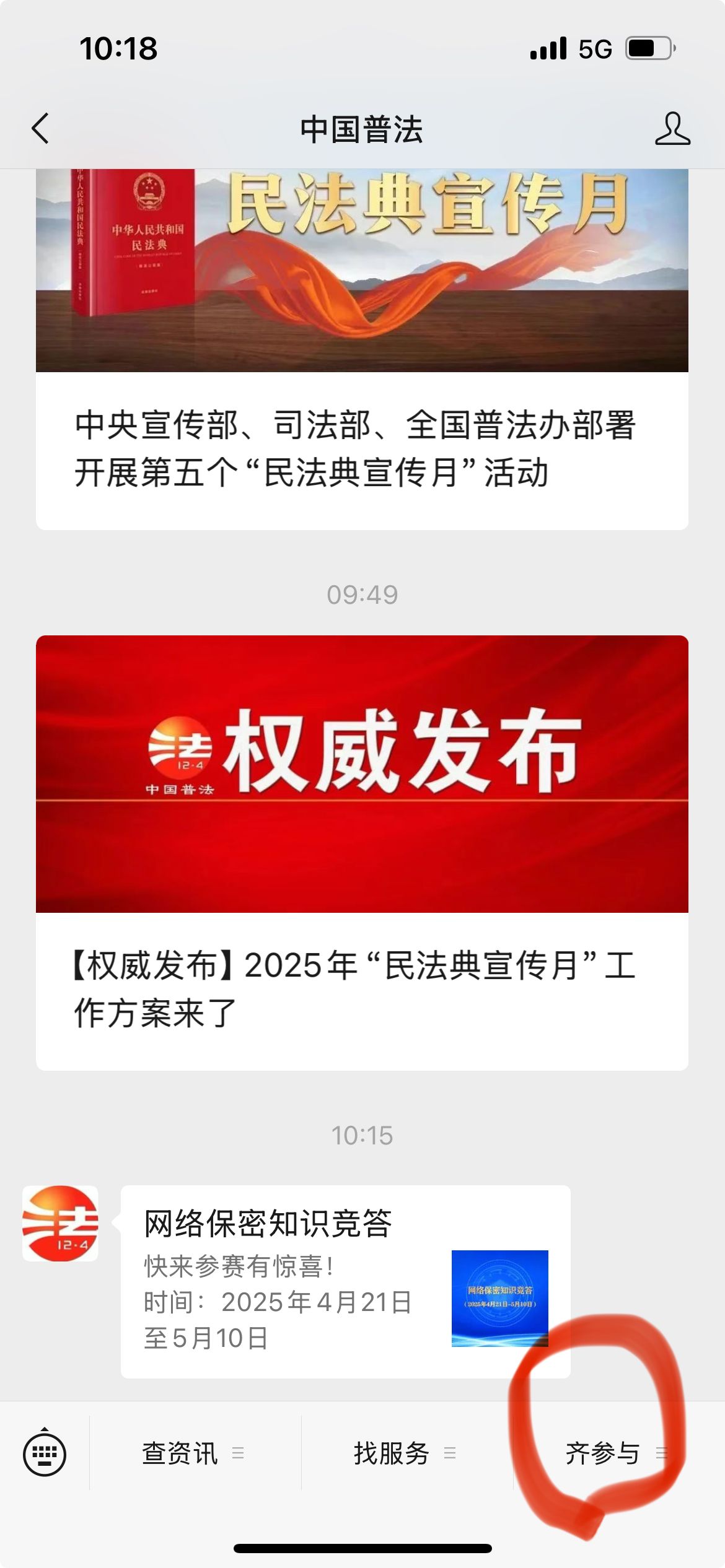725x1568 pixels.
Task: Expand the 齐参与 menu
Action: 615,1453
